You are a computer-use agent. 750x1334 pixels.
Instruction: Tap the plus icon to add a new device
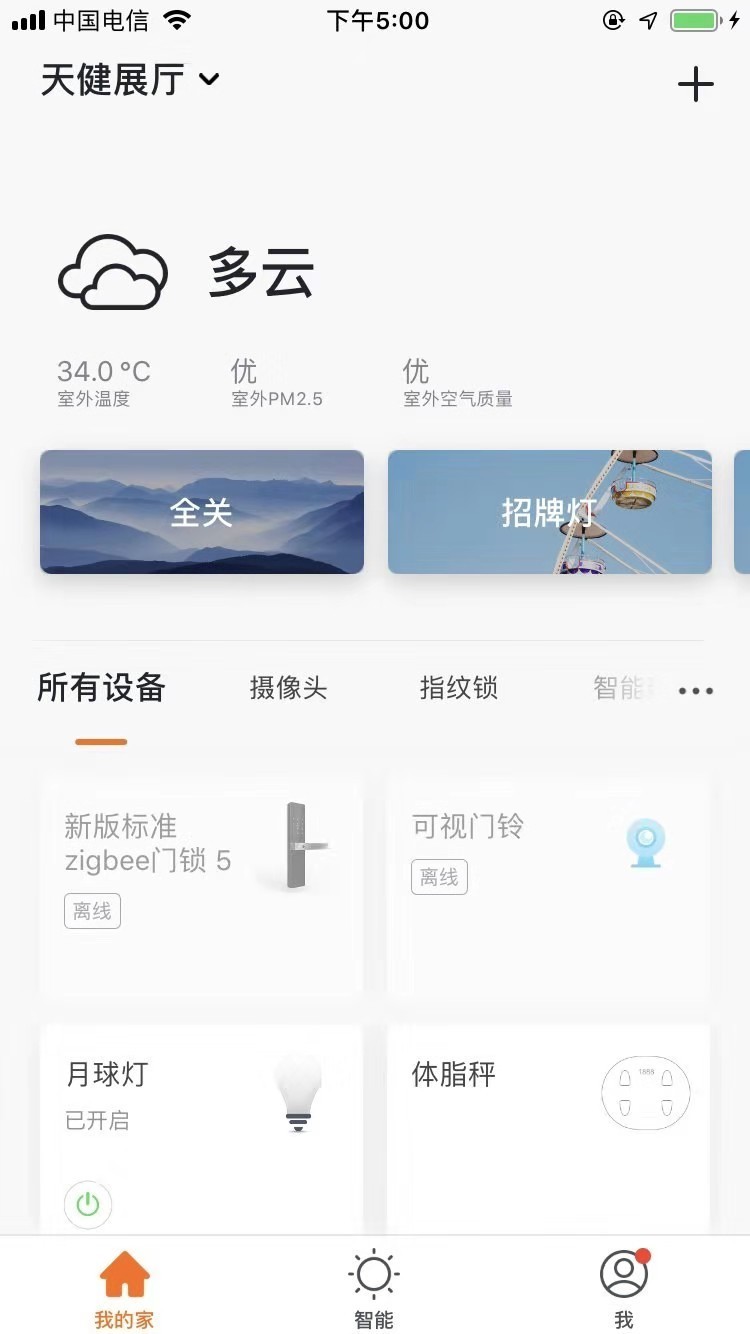point(696,84)
